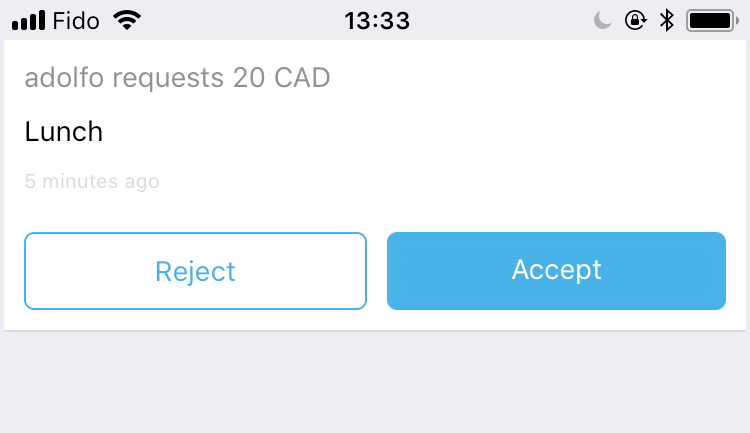Viewport: 750px width, 433px height.
Task: Accept adolfo's Lunch payment request
Action: click(x=556, y=271)
